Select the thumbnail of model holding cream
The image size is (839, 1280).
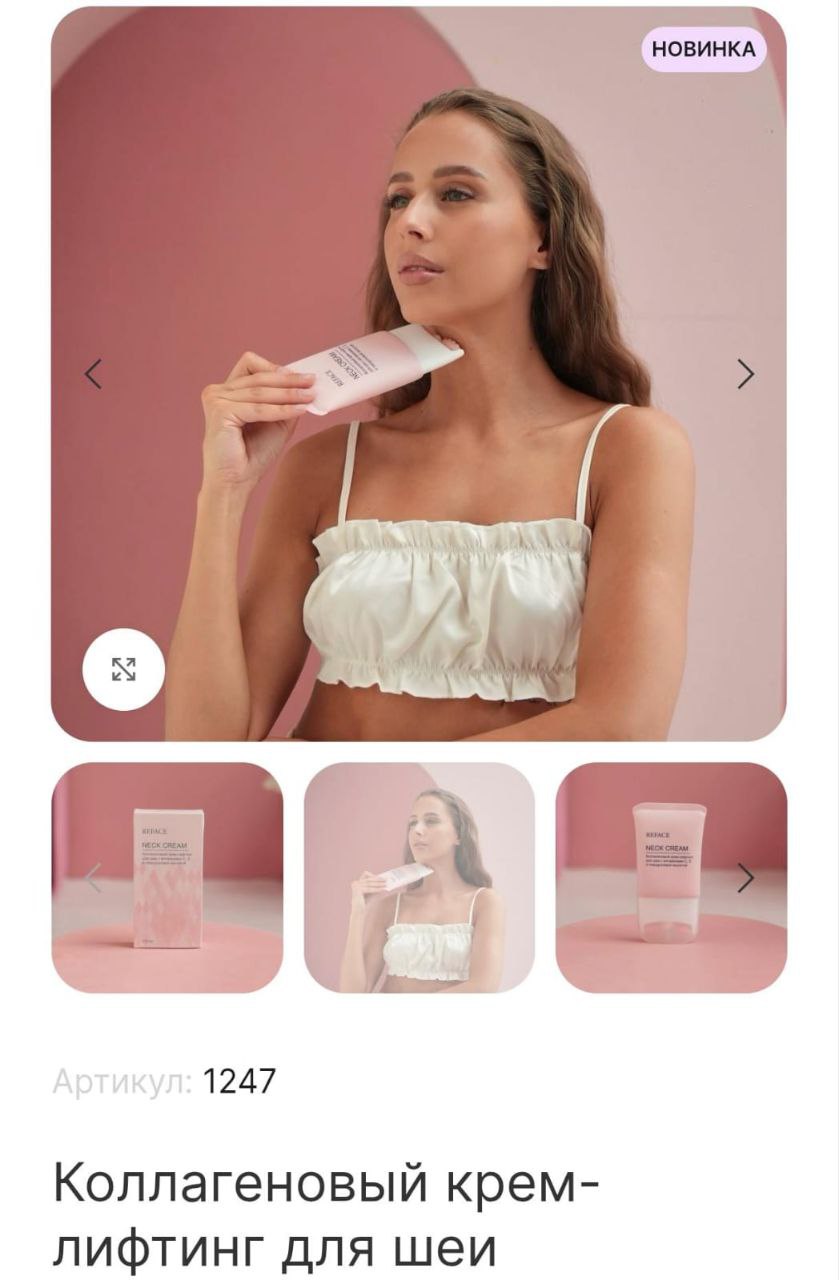coord(419,877)
